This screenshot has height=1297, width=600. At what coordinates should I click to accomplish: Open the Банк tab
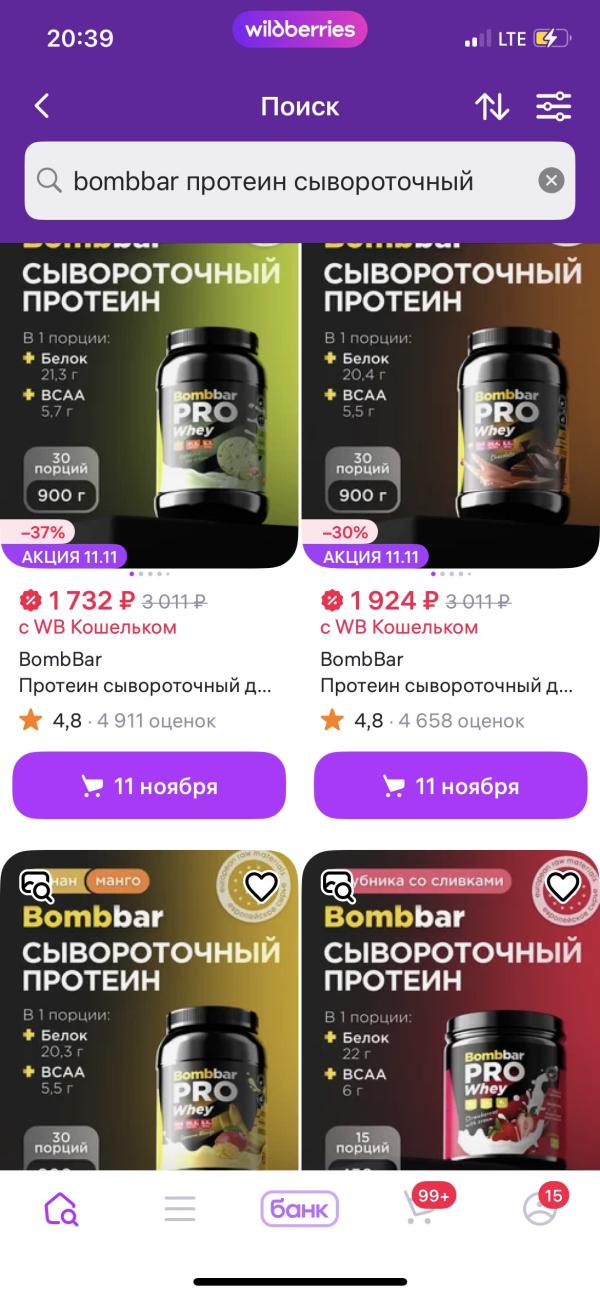299,1209
